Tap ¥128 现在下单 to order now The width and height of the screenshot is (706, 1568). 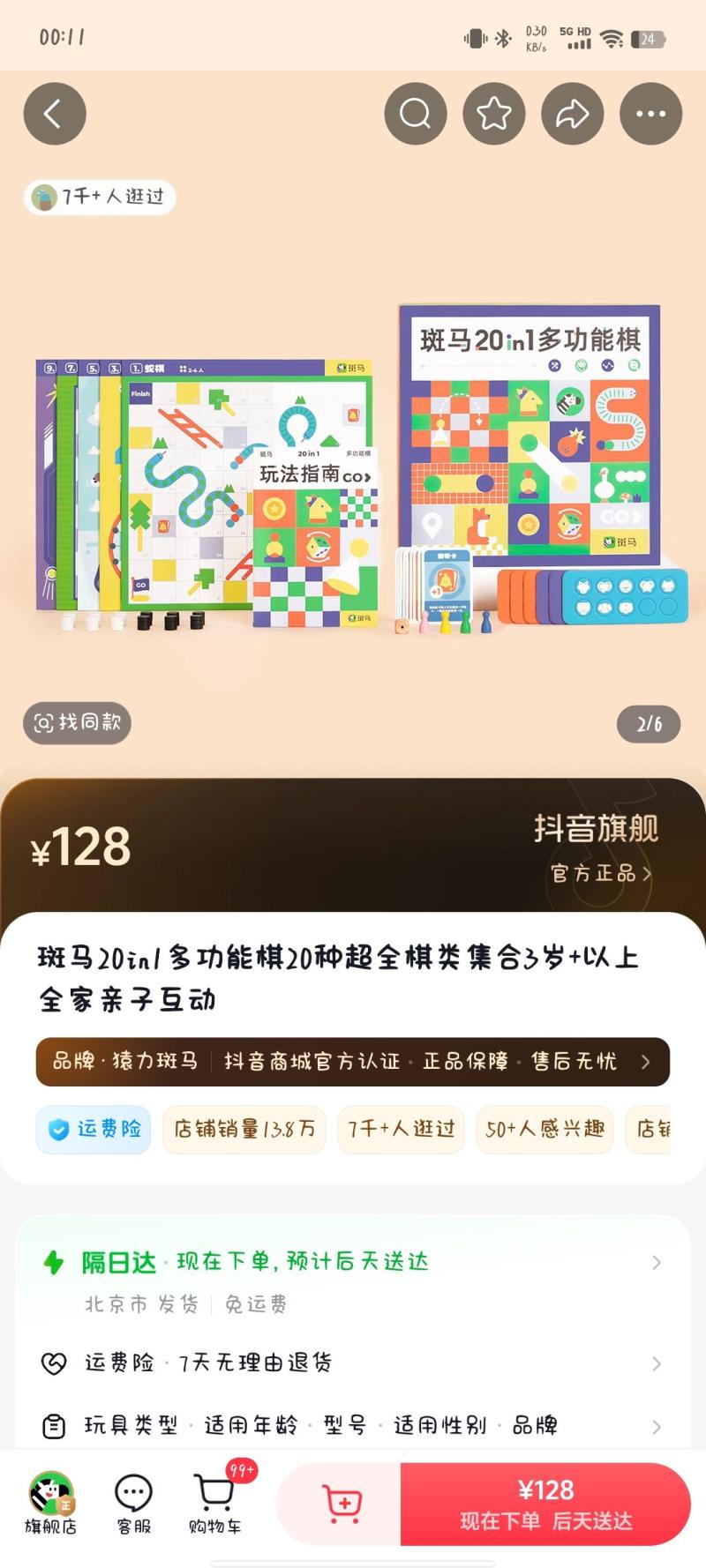point(545,1504)
